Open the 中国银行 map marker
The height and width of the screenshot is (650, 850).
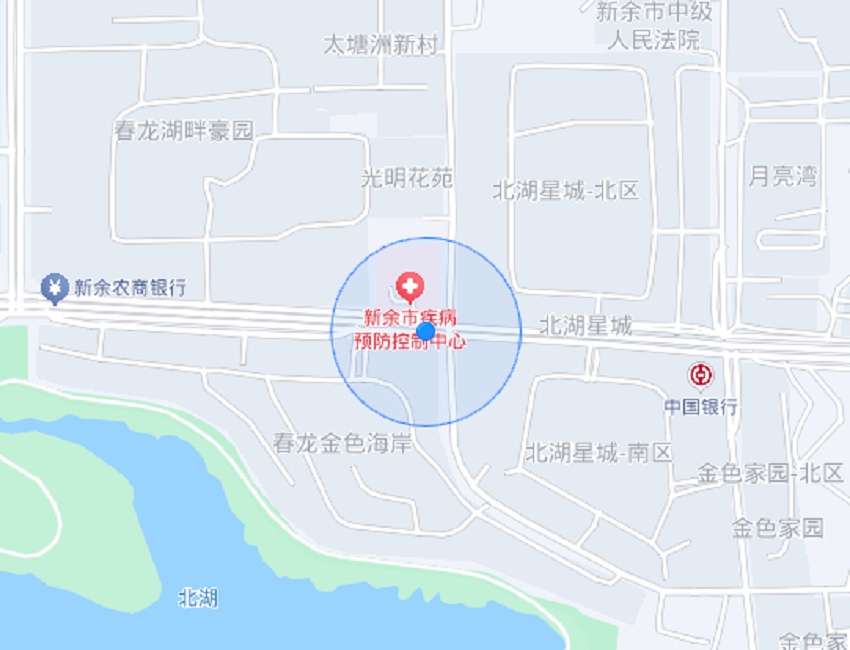point(700,376)
